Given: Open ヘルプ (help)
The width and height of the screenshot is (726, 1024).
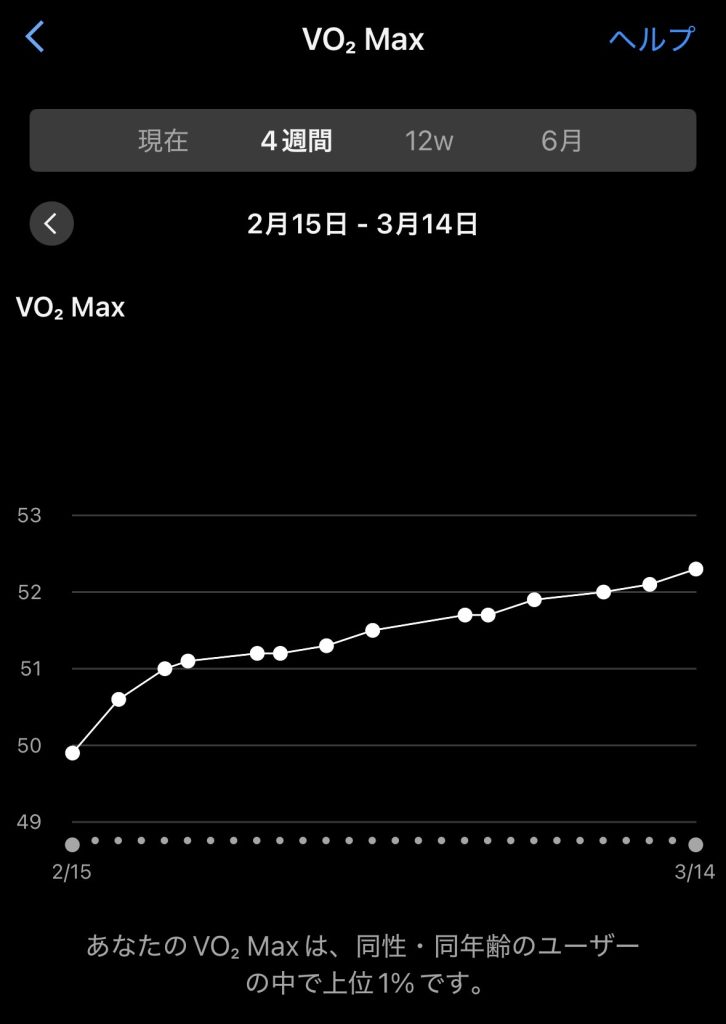Looking at the screenshot, I should (651, 39).
